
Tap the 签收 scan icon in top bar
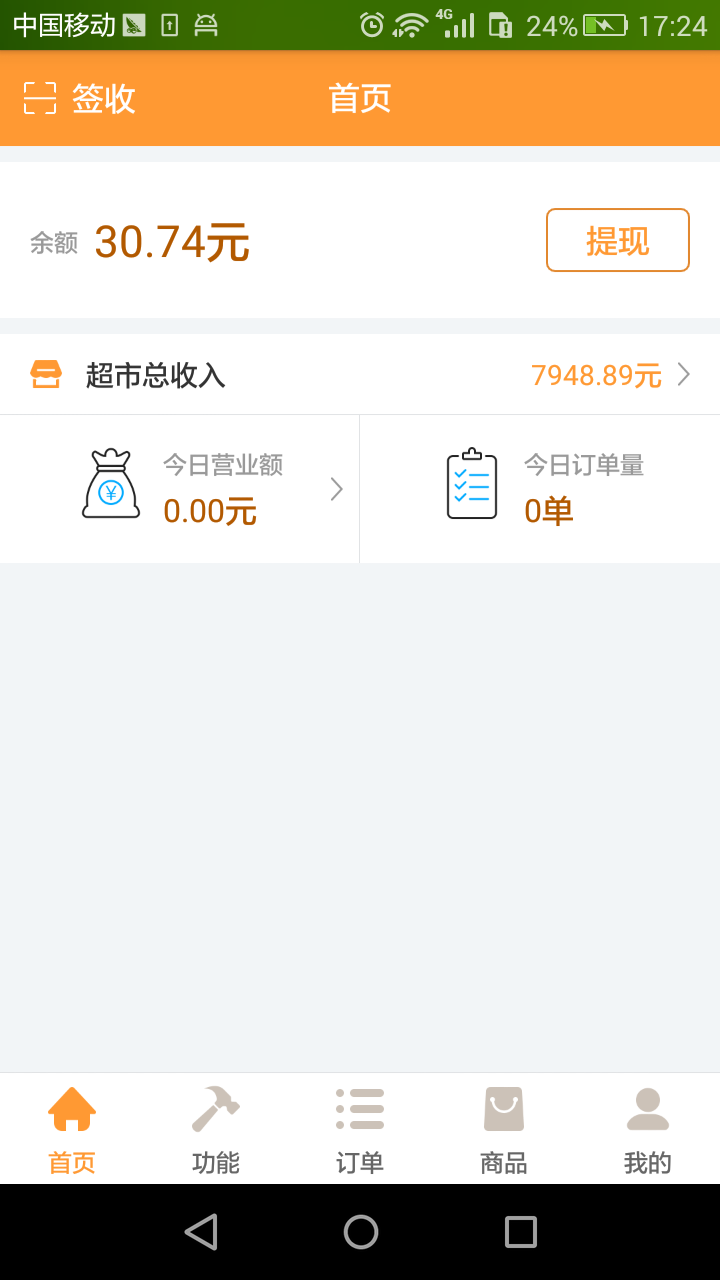(38, 98)
